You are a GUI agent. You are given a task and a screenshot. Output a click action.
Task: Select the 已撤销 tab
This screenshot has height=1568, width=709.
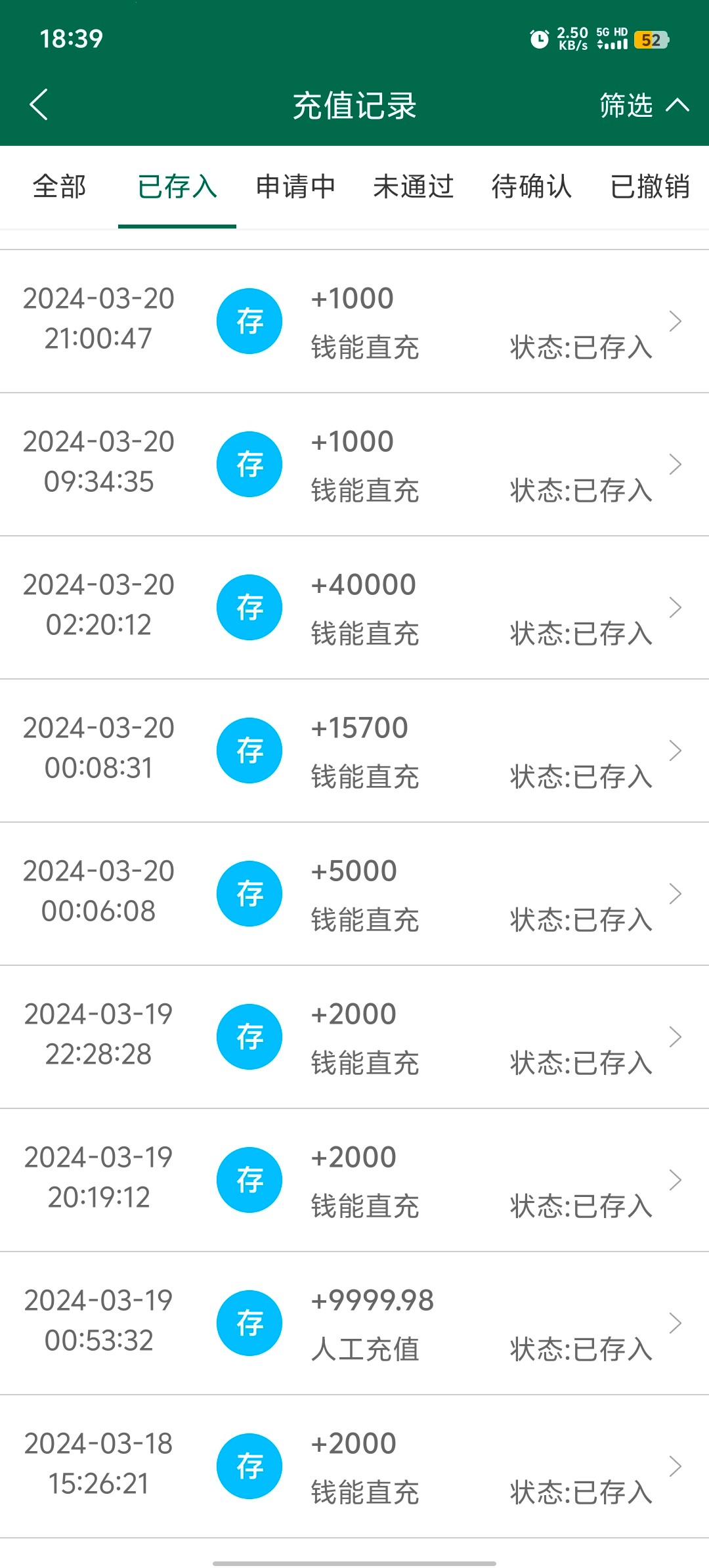(x=650, y=187)
